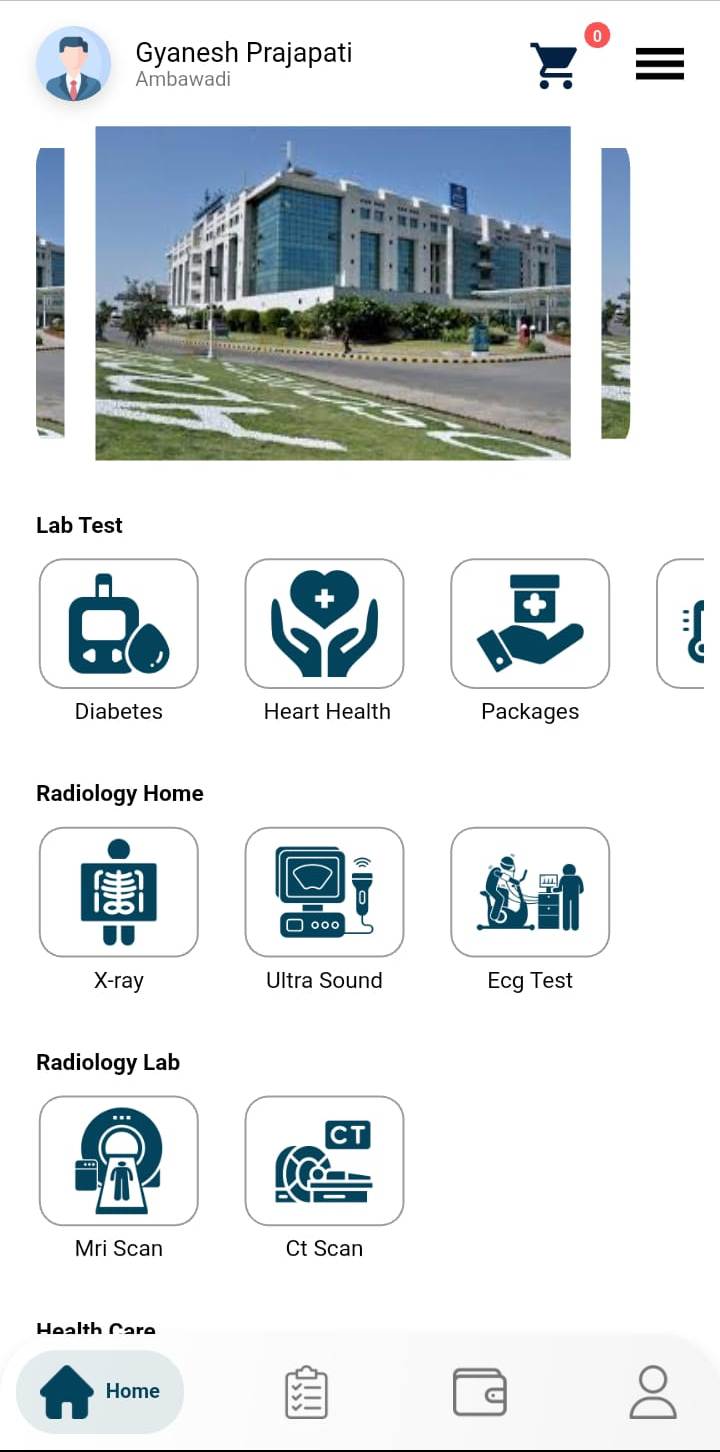The width and height of the screenshot is (720, 1452).
Task: Tap the profile avatar picture
Action: click(73, 64)
